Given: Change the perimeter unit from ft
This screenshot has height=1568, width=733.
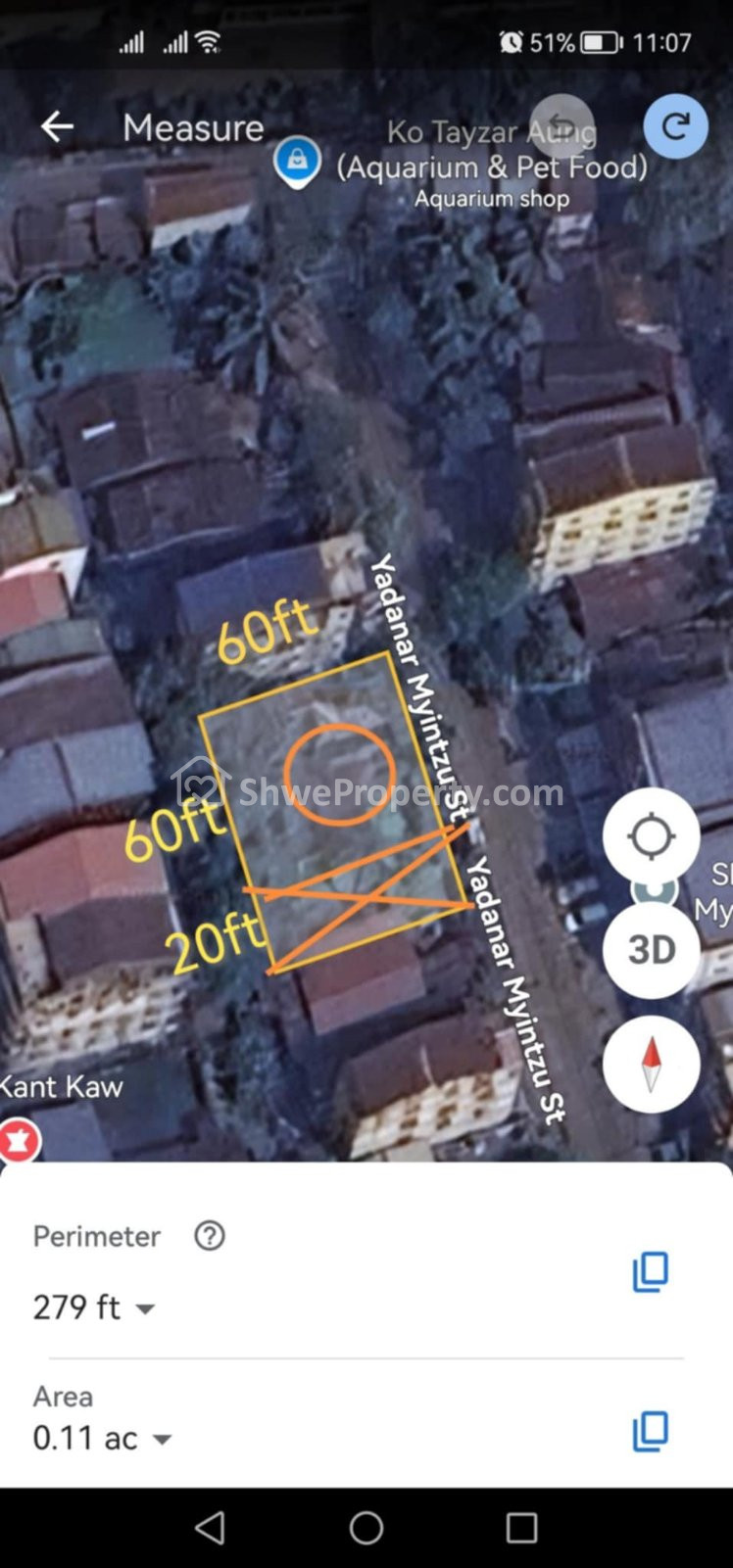Looking at the screenshot, I should click(x=144, y=1308).
